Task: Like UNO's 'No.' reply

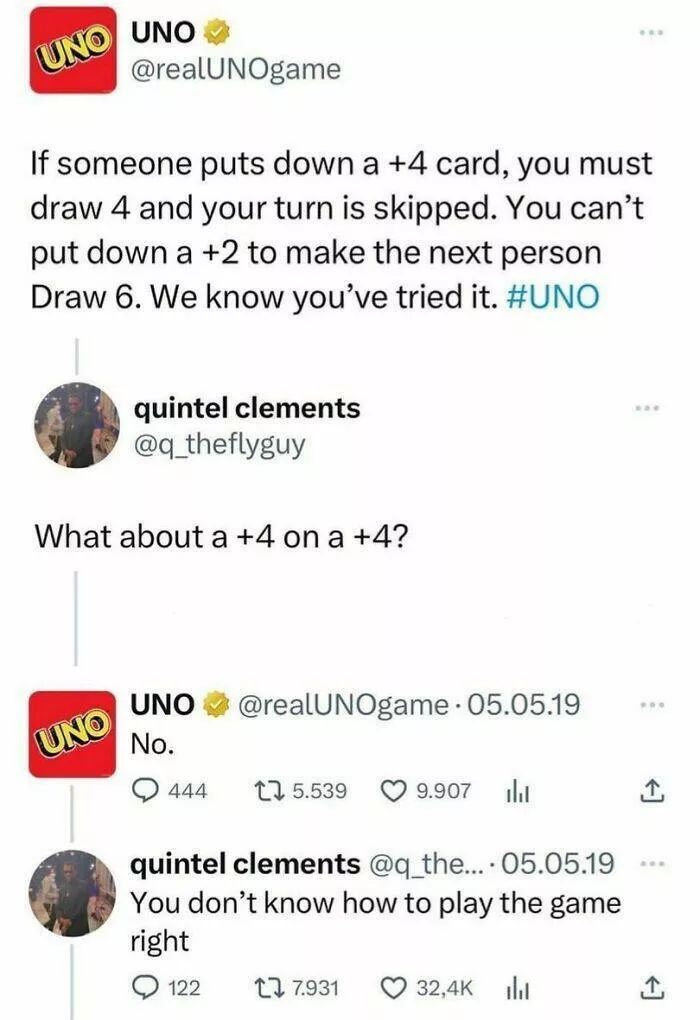Action: tap(393, 791)
